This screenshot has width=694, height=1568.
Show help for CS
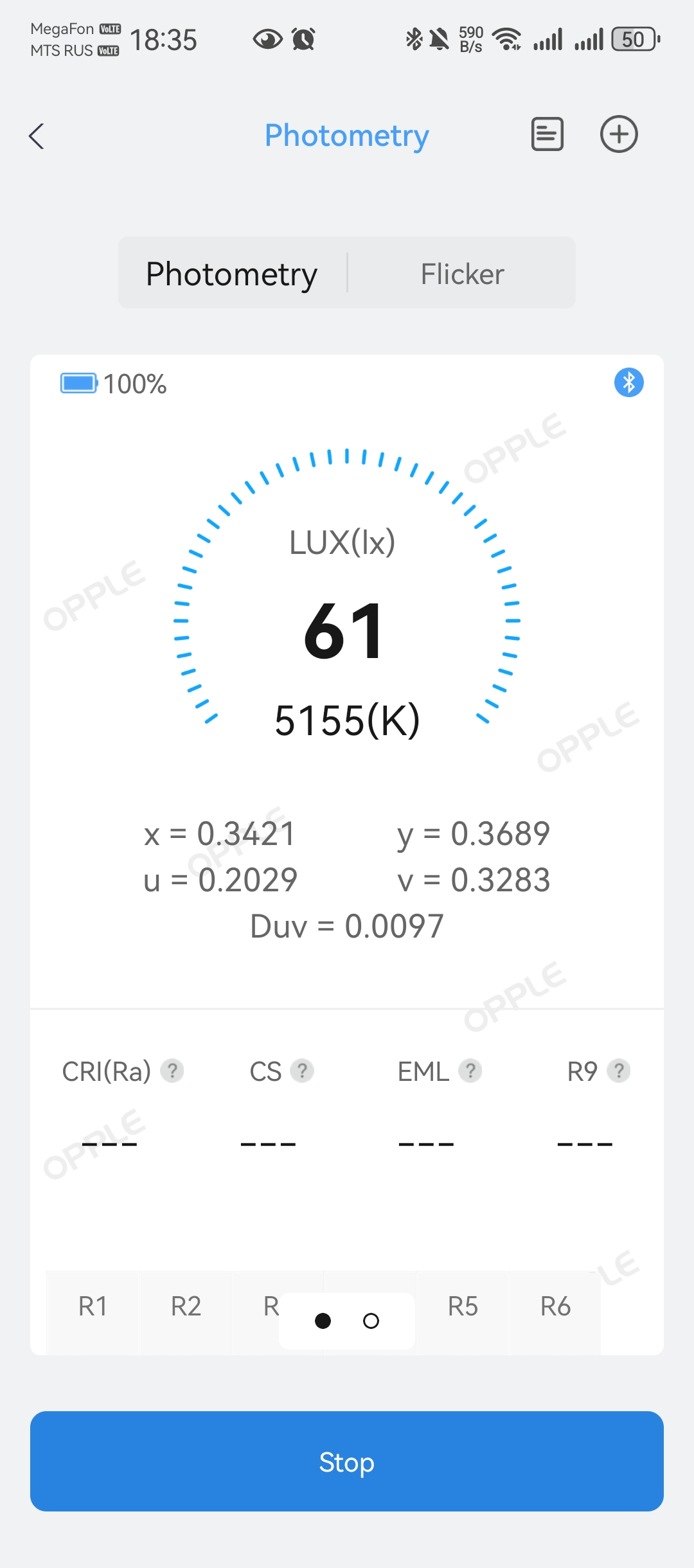(302, 1071)
